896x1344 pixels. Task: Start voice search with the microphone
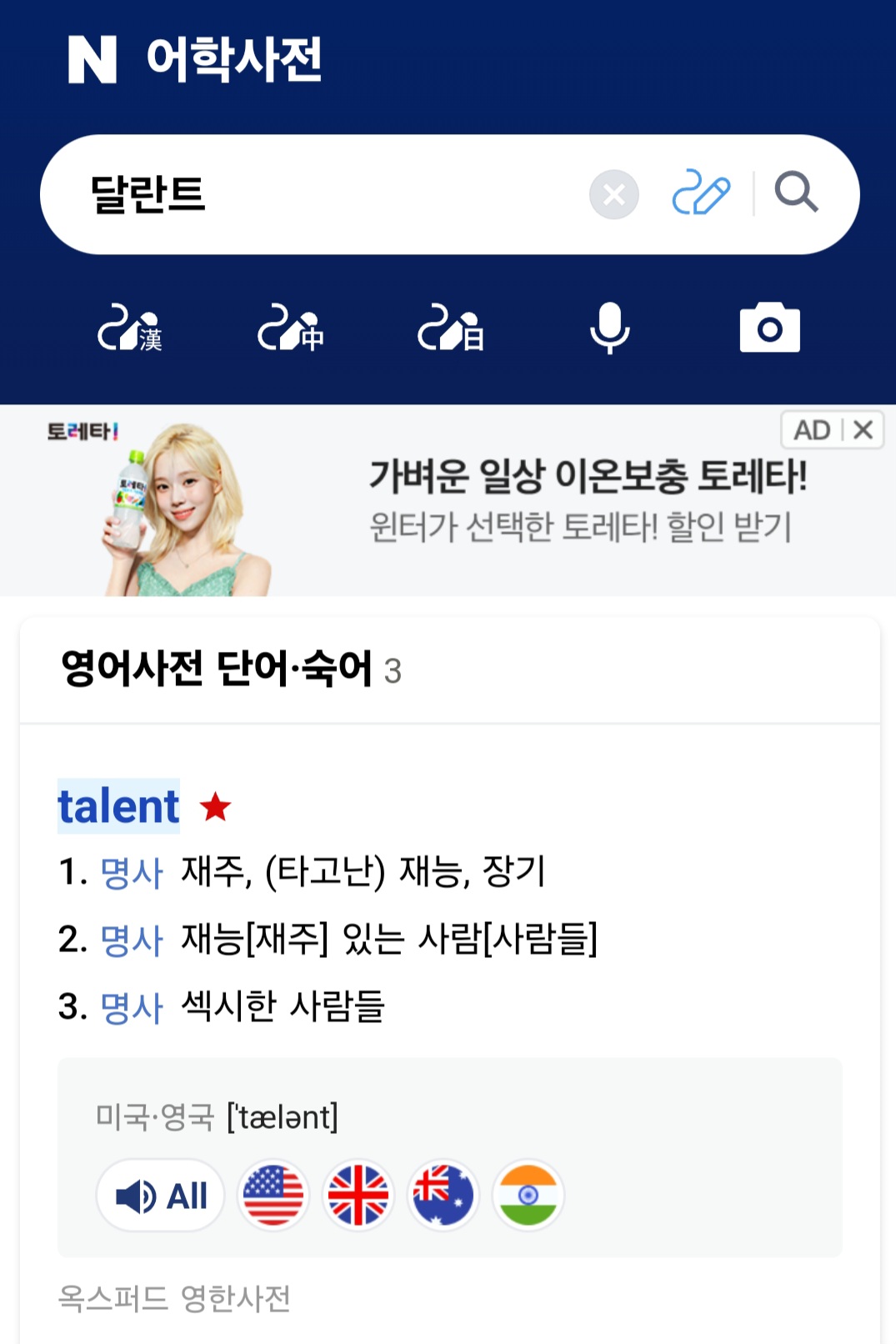point(609,328)
